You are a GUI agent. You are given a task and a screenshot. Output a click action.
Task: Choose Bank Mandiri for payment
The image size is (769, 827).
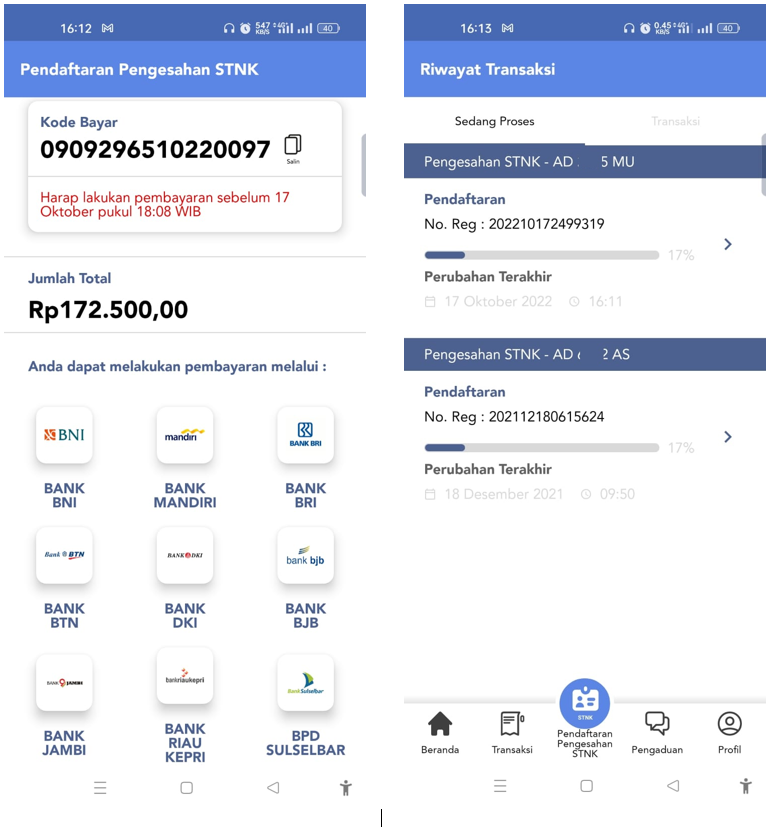(x=185, y=436)
